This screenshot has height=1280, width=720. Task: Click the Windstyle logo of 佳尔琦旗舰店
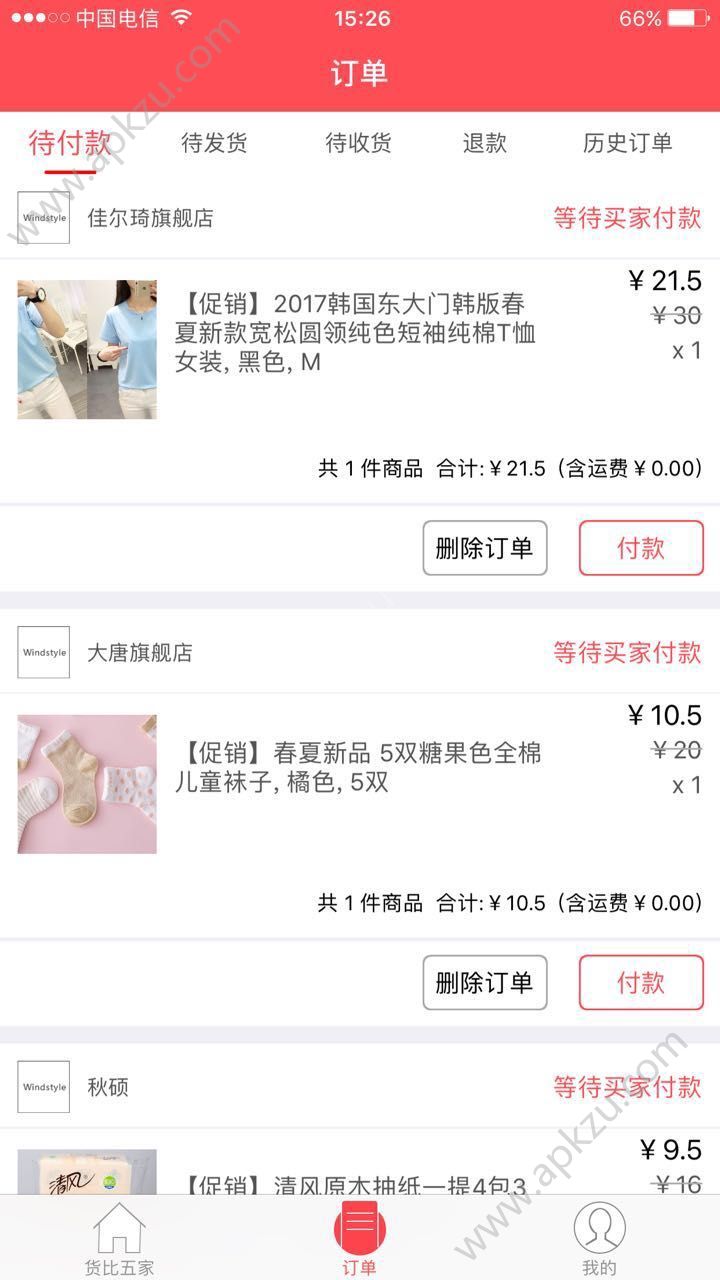[x=43, y=217]
